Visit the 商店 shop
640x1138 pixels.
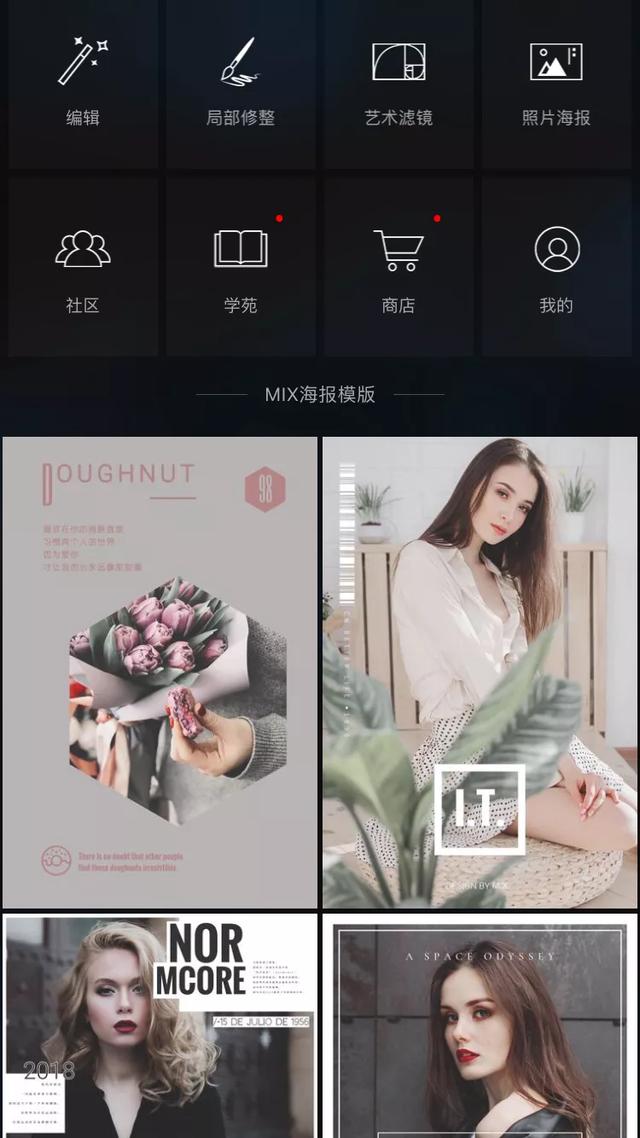point(398,268)
